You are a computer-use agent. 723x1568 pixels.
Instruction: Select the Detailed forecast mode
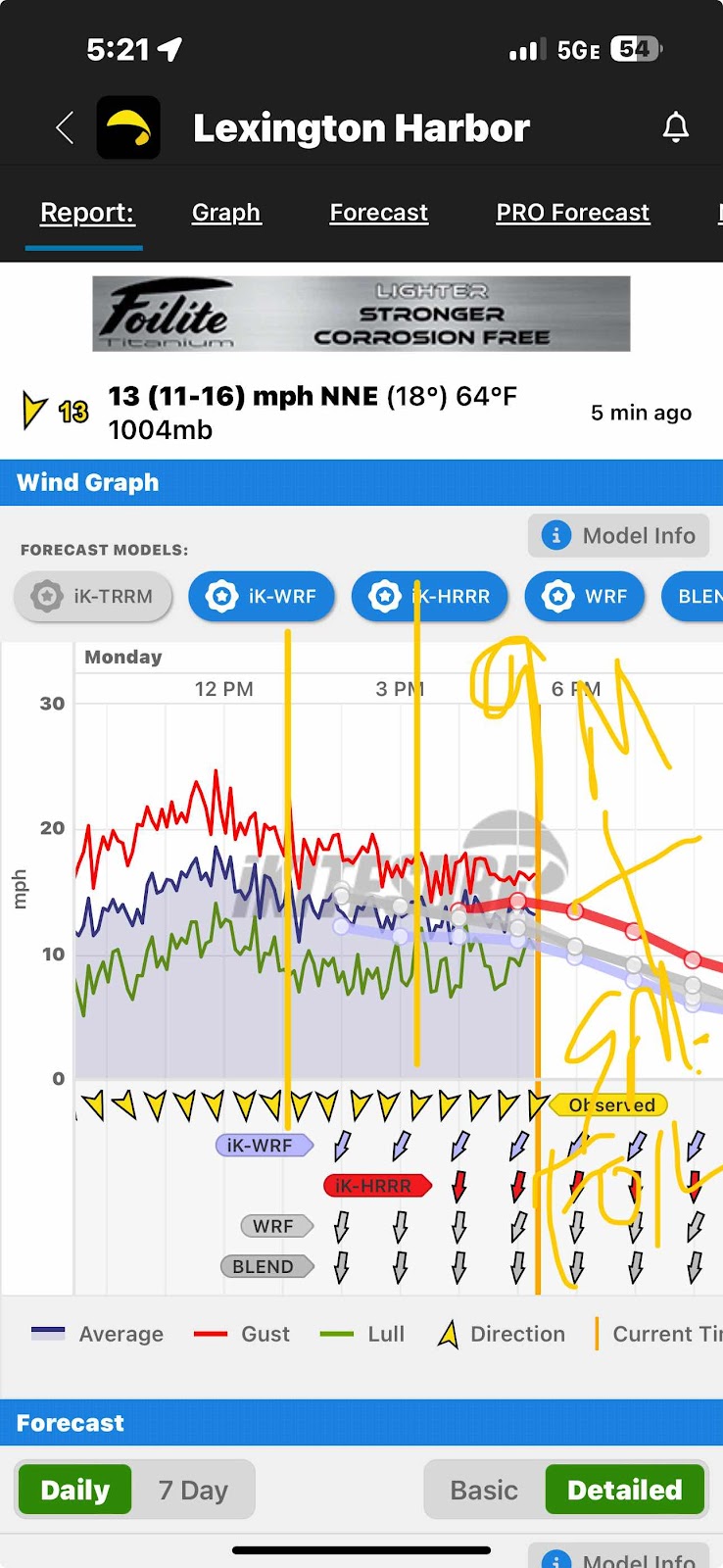(625, 1490)
